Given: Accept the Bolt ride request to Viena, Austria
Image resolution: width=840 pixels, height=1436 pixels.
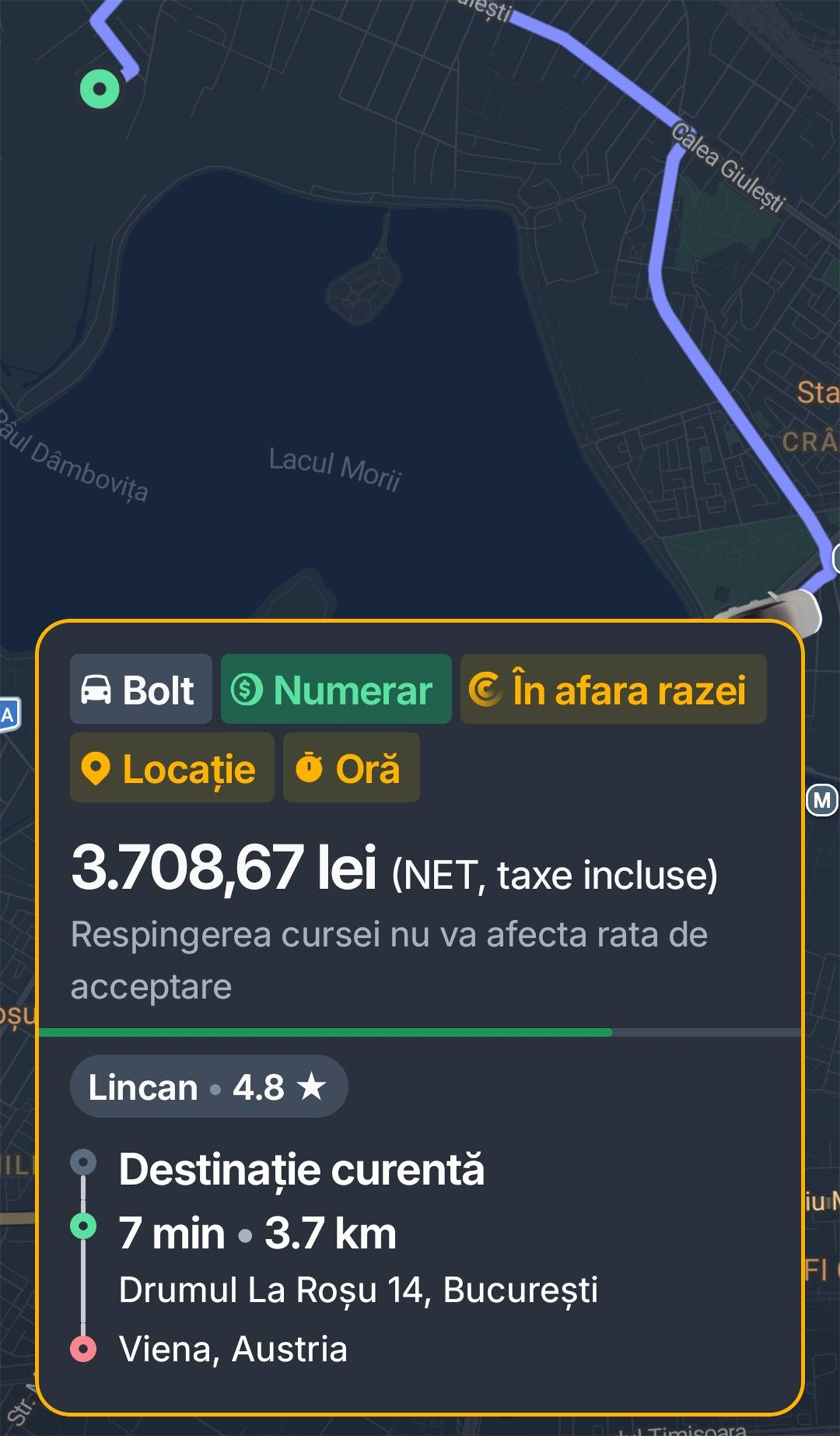Looking at the screenshot, I should pos(419,1018).
